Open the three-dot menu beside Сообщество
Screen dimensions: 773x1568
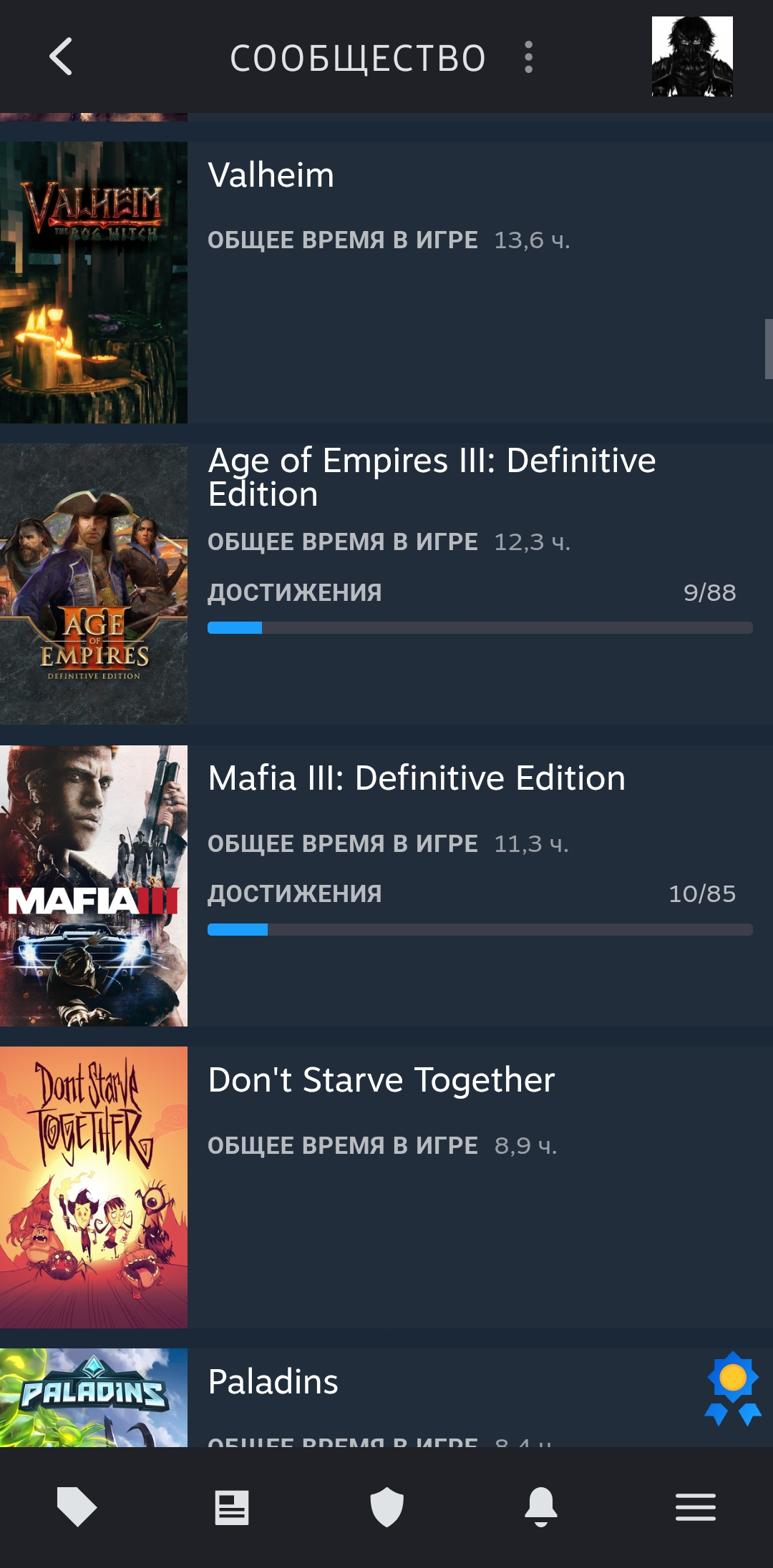tap(528, 57)
